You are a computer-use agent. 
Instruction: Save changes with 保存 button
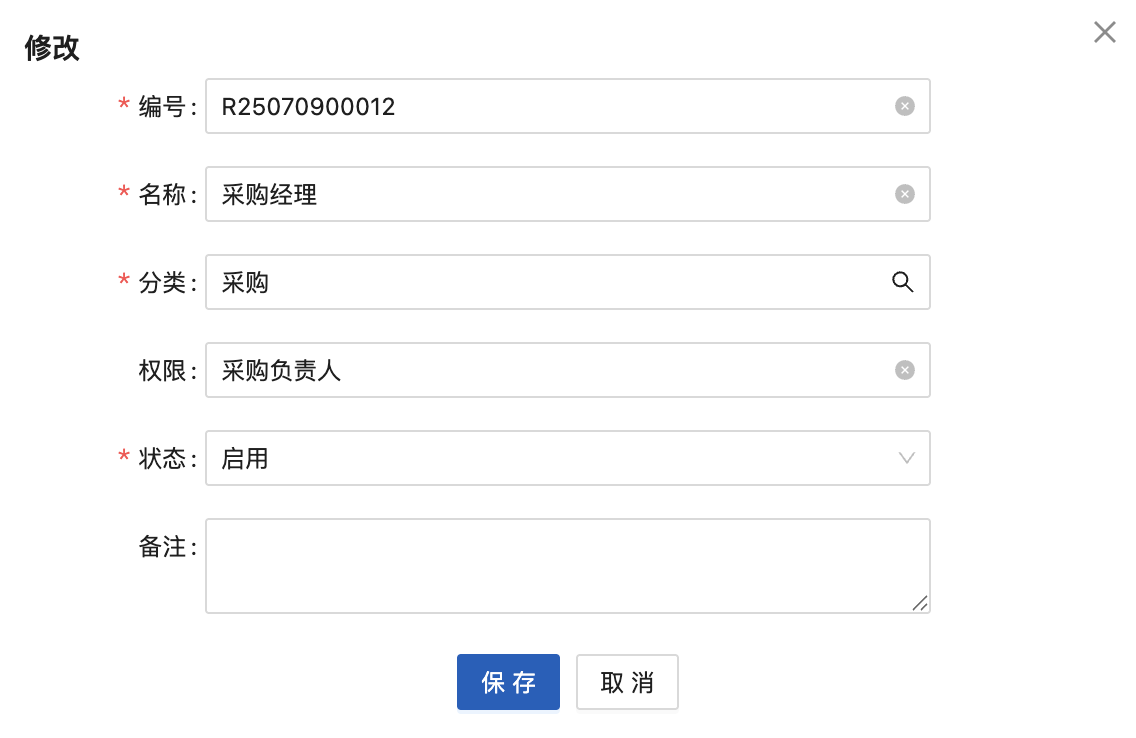(508, 682)
